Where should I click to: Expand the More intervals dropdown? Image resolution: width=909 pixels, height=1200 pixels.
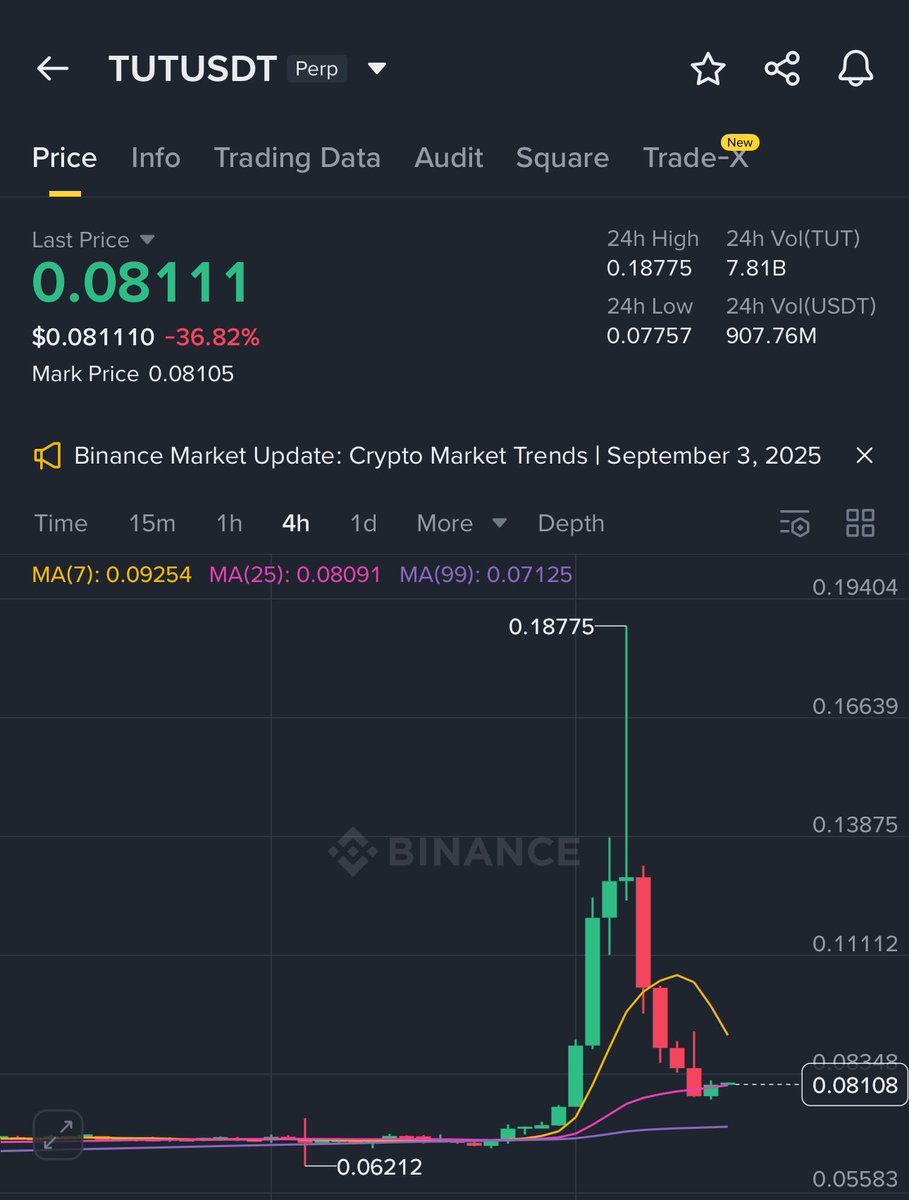(x=461, y=523)
